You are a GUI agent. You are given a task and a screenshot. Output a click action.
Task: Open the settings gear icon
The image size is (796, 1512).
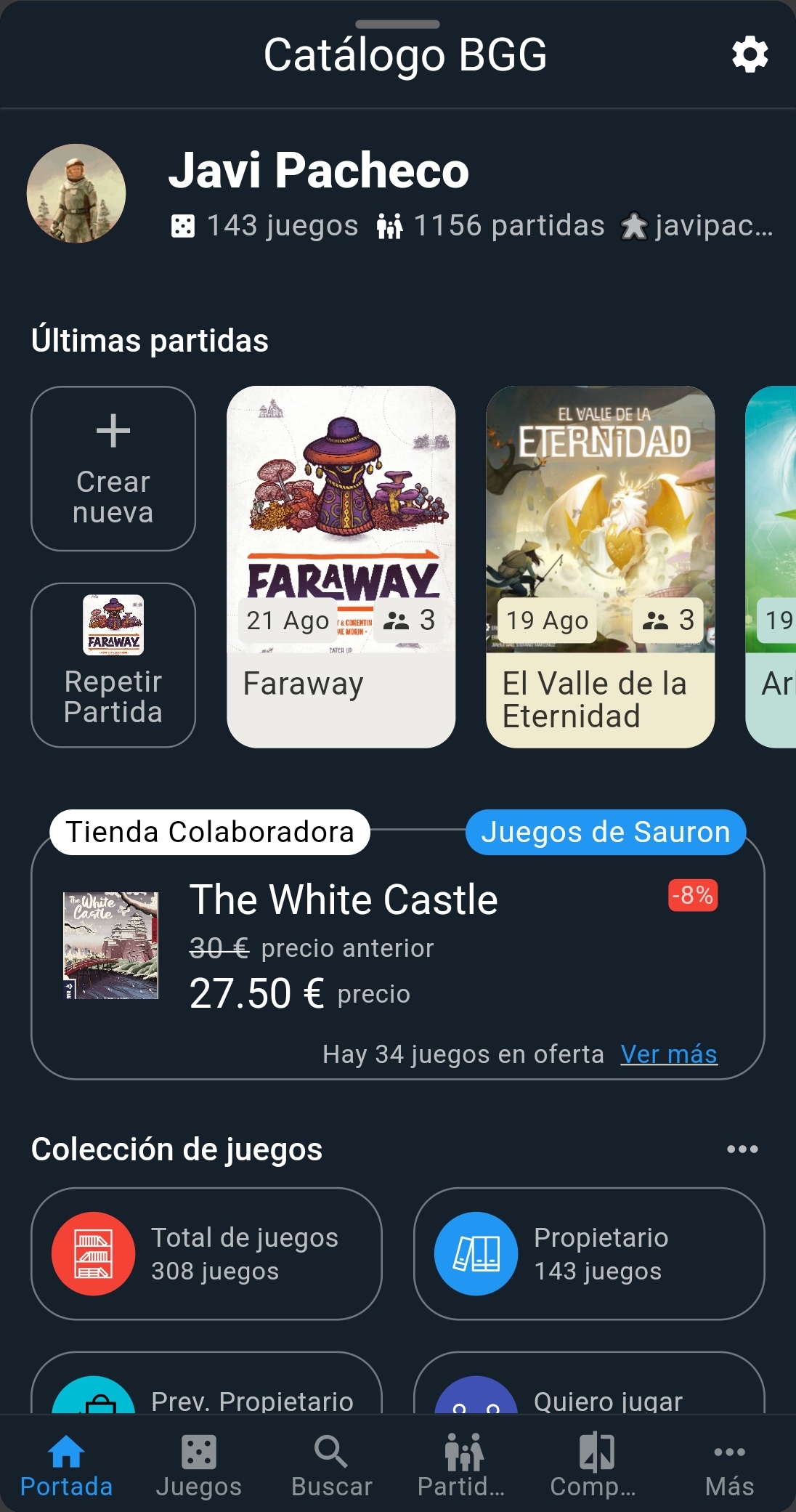pyautogui.click(x=750, y=55)
